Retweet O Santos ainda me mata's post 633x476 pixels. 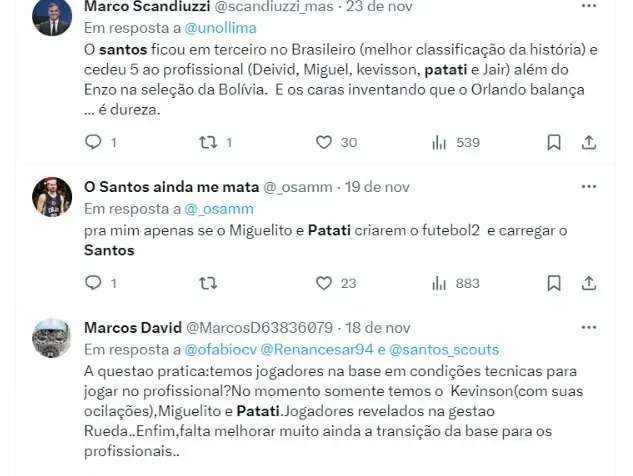(208, 283)
